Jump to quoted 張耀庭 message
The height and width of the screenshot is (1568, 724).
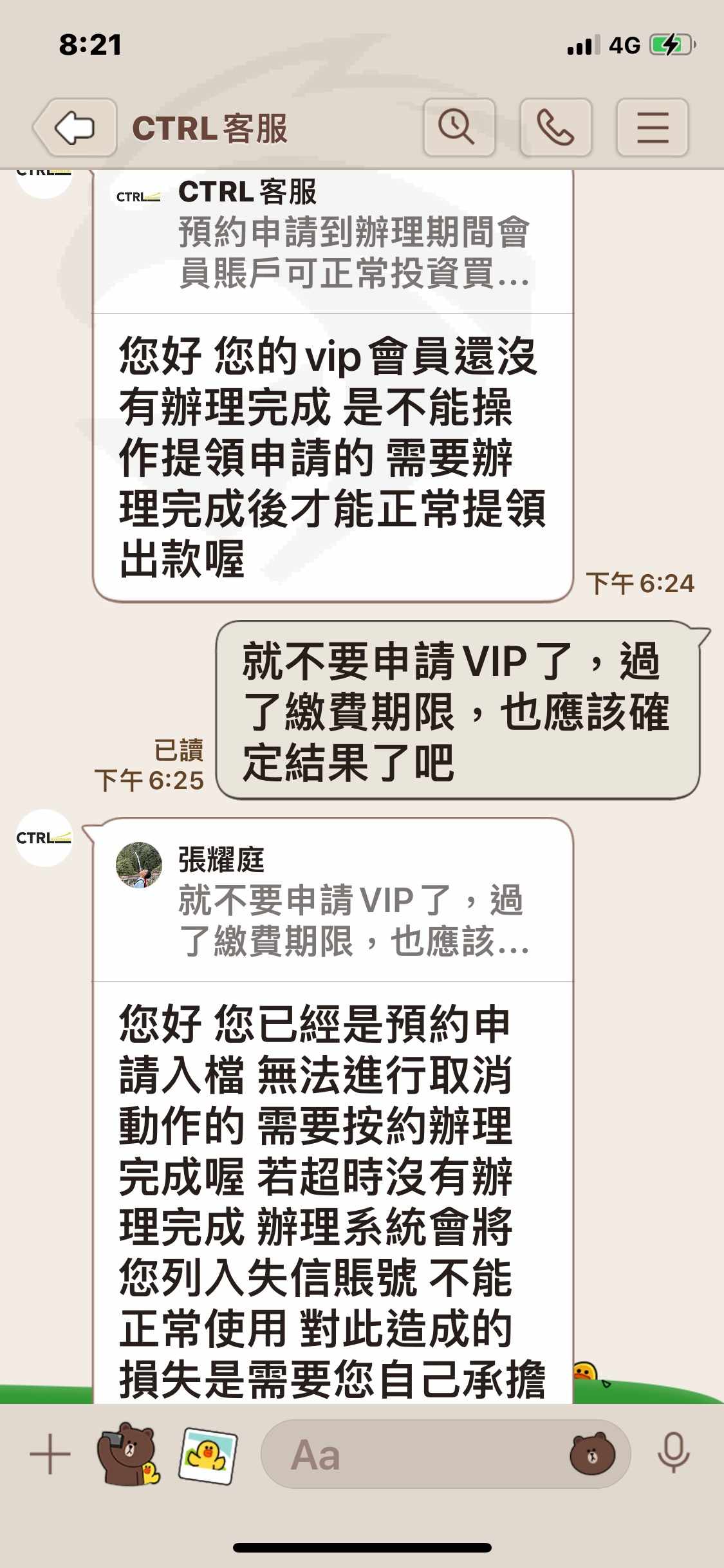tap(333, 901)
